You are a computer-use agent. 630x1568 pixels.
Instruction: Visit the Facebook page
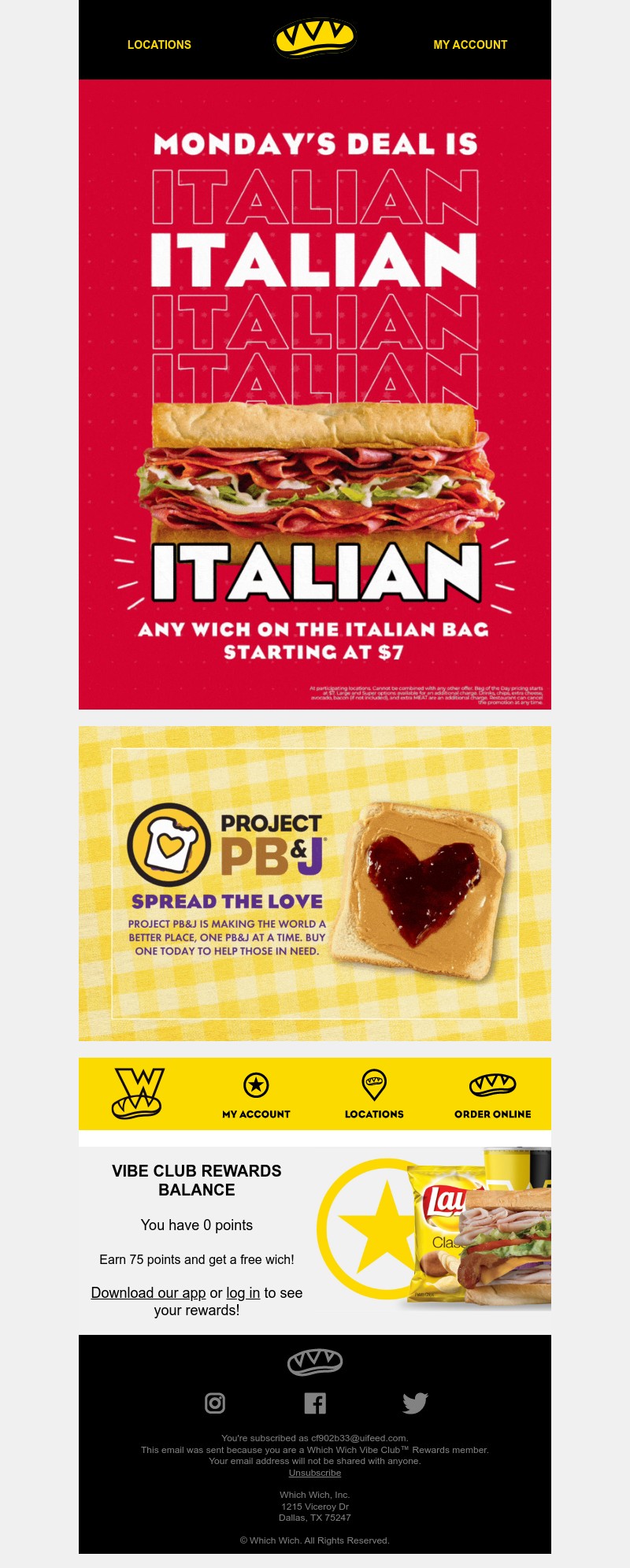[x=315, y=1403]
